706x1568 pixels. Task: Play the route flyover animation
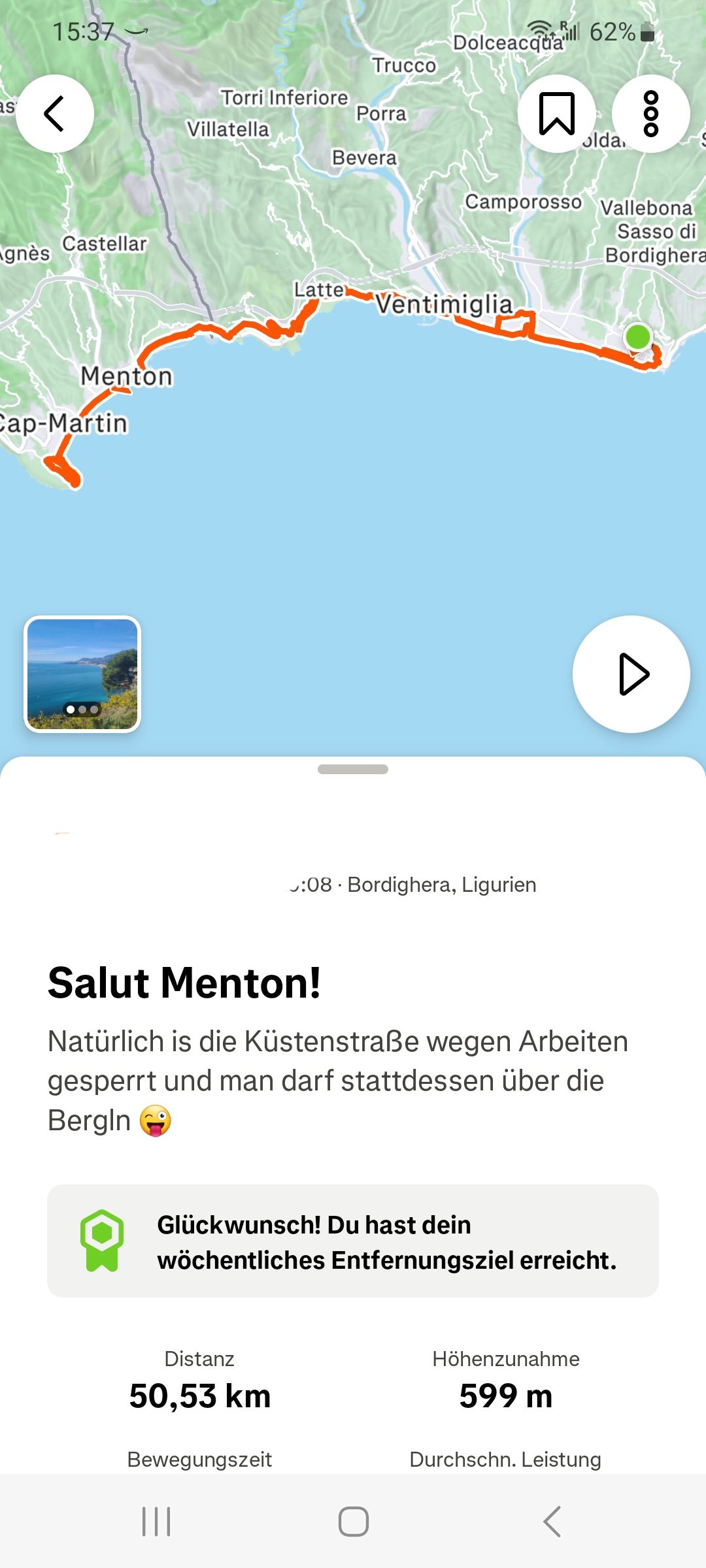click(x=631, y=674)
